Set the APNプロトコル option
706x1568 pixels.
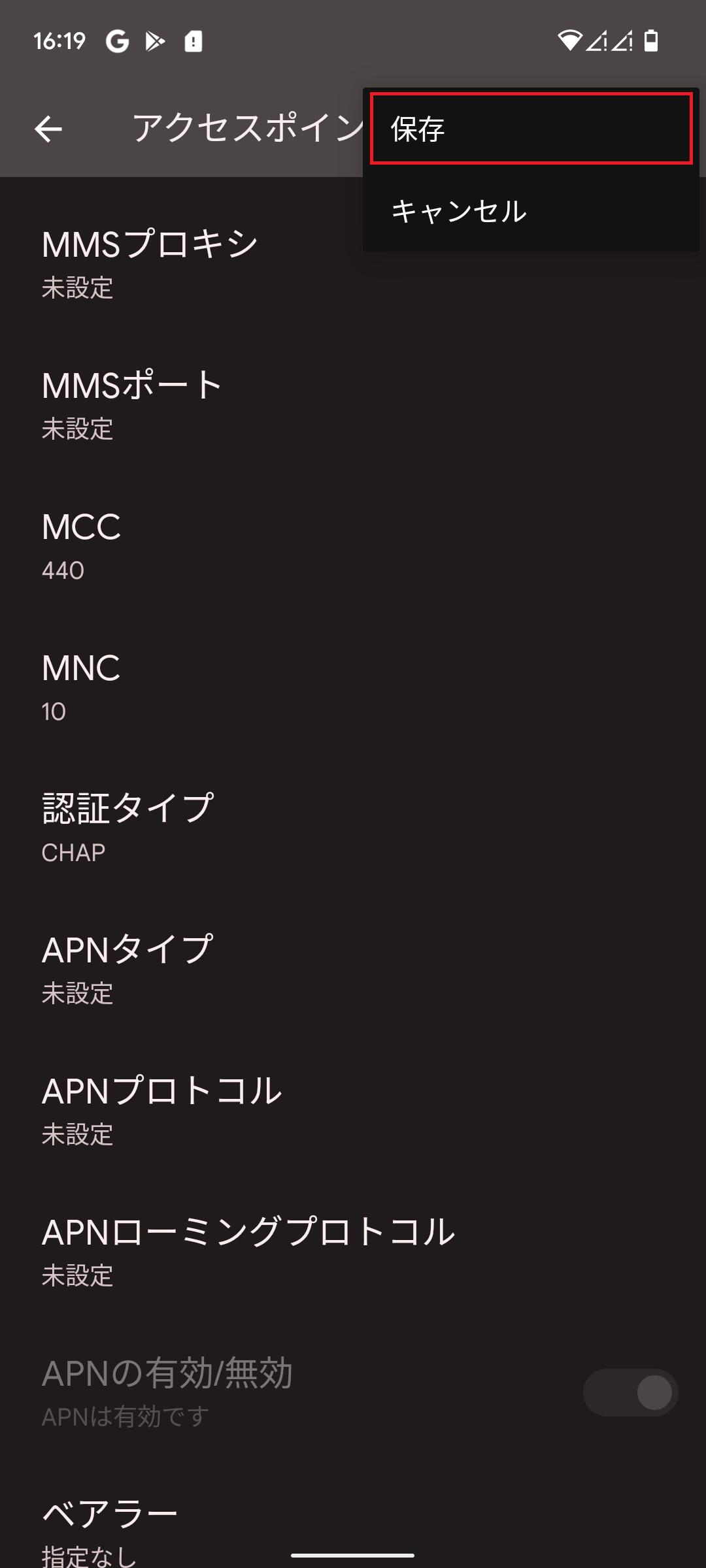353,1111
